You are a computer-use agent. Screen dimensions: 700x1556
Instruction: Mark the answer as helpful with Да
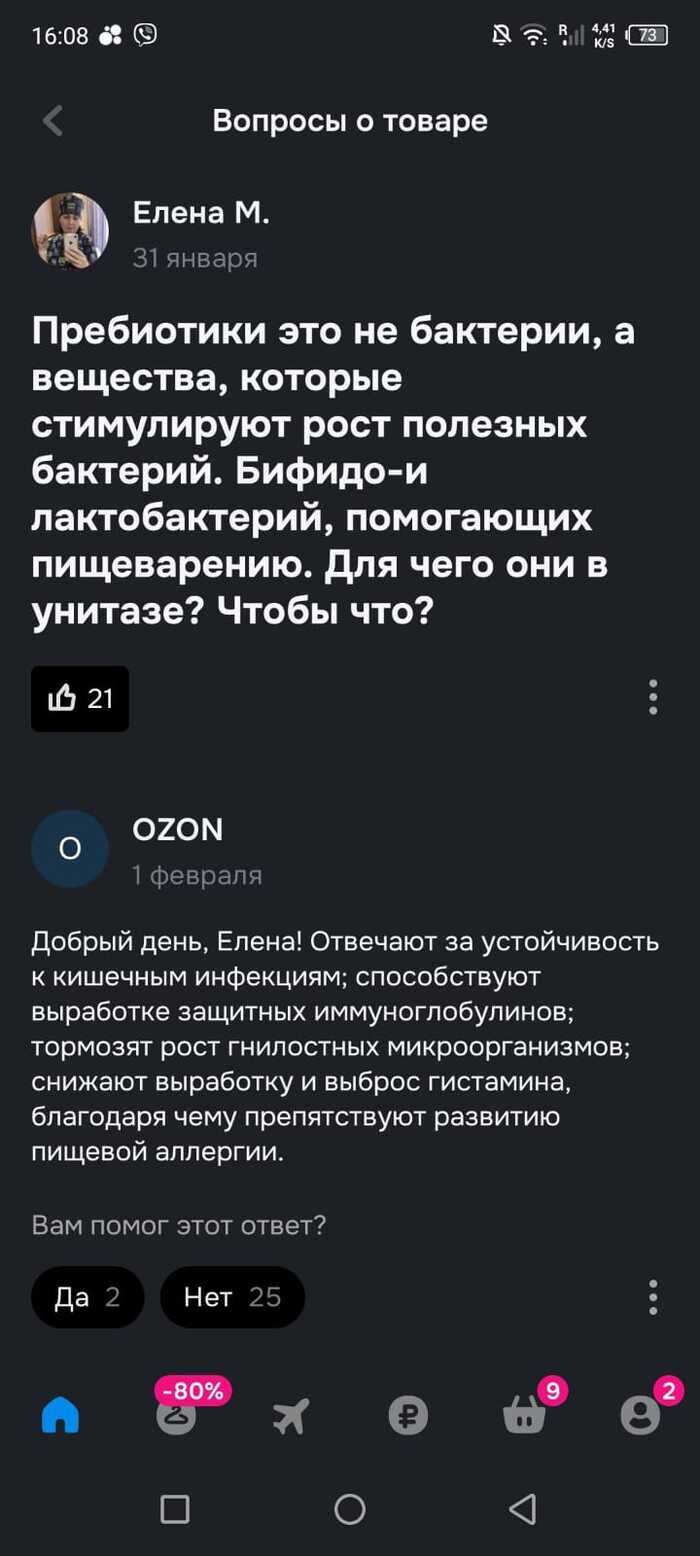tap(87, 1298)
